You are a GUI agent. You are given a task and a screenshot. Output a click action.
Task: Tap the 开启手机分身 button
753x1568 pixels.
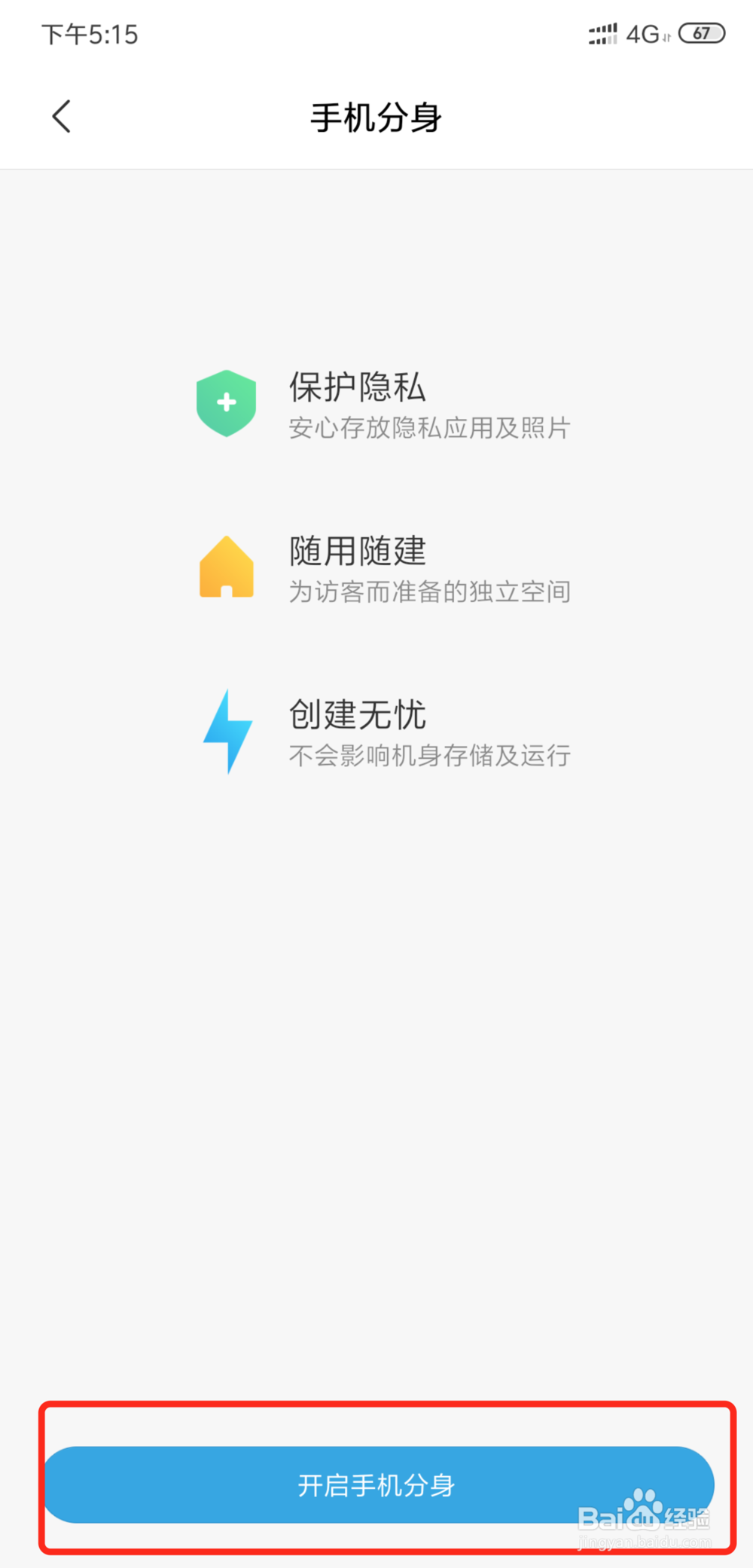tap(378, 1484)
